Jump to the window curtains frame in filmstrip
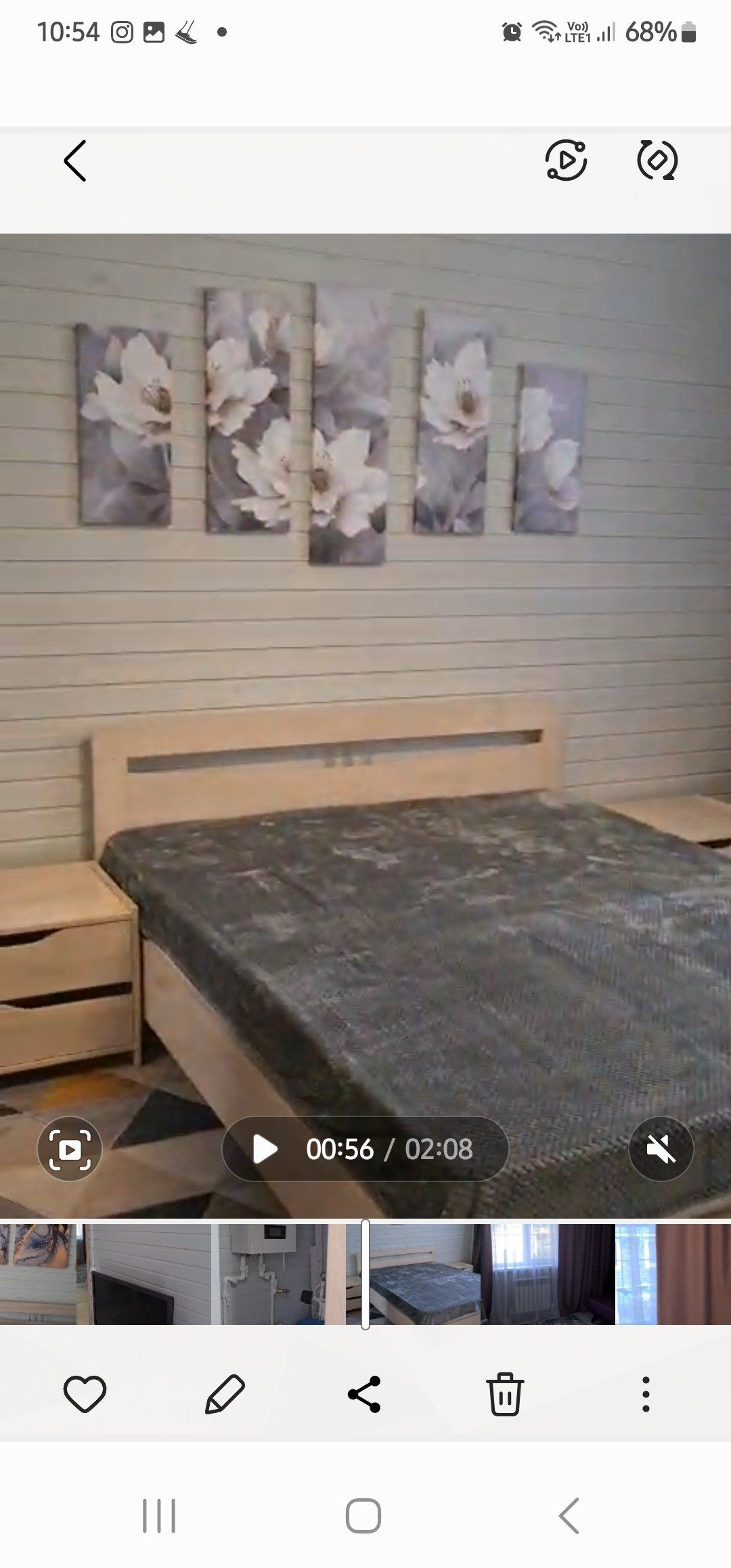The width and height of the screenshot is (731, 1568). click(547, 1273)
